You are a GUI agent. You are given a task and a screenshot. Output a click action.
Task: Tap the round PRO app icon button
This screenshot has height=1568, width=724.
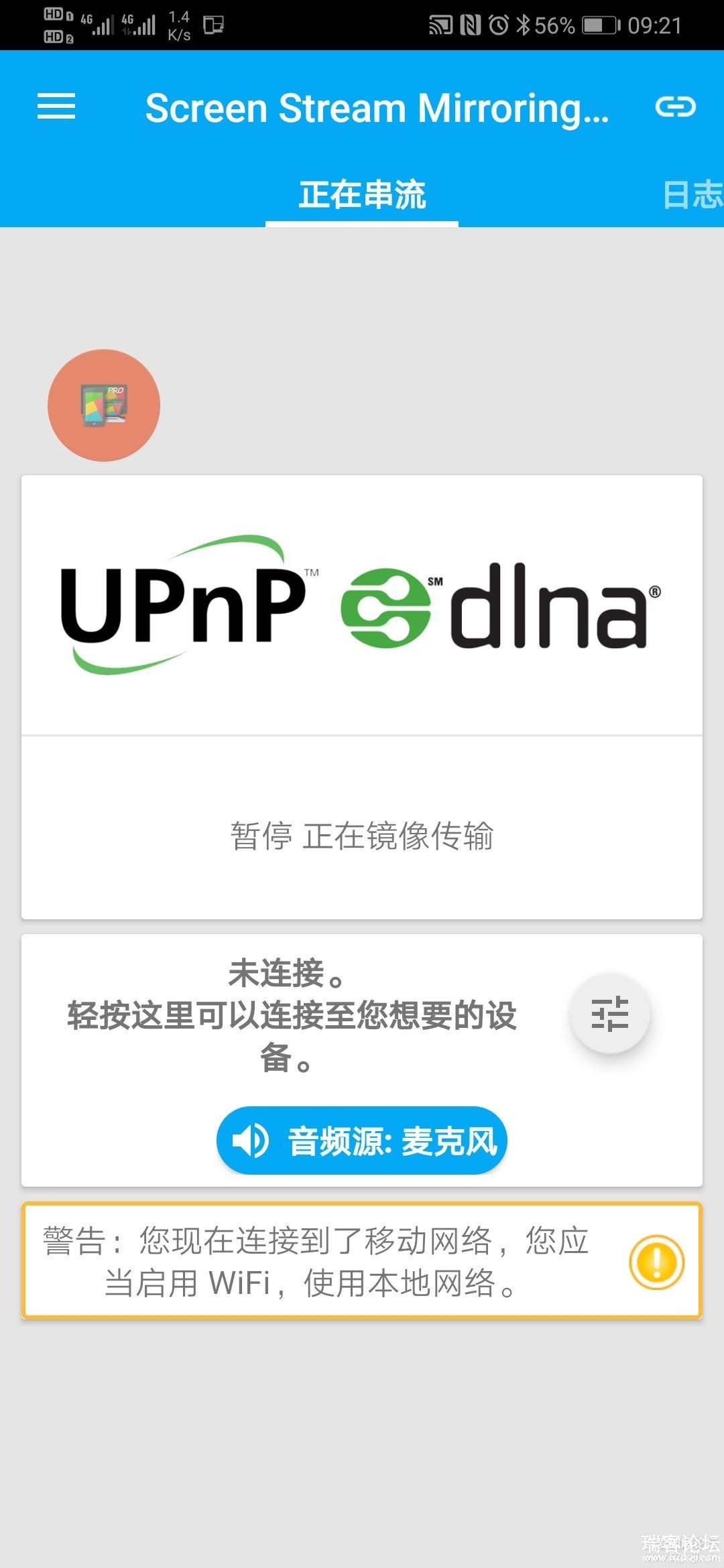104,405
